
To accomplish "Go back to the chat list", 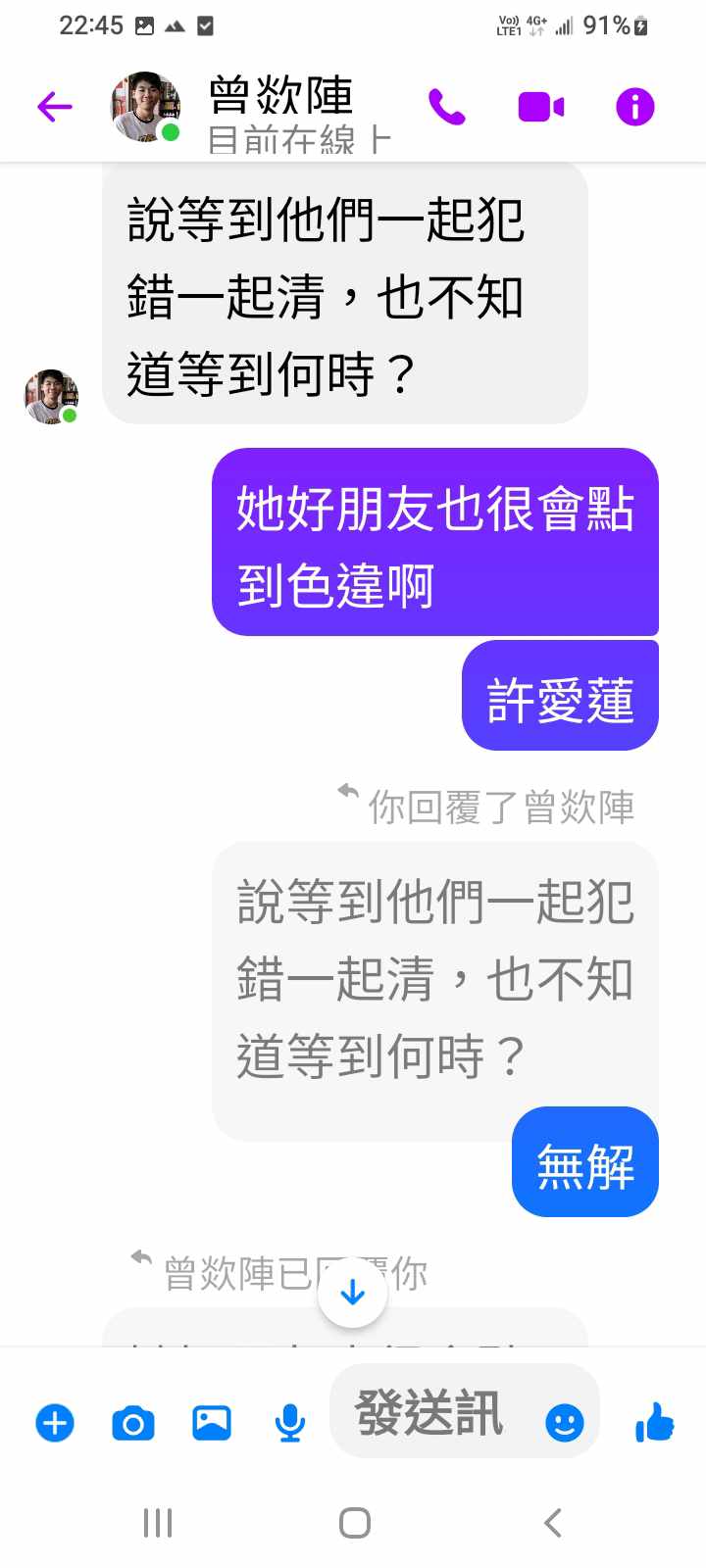I will point(55,107).
